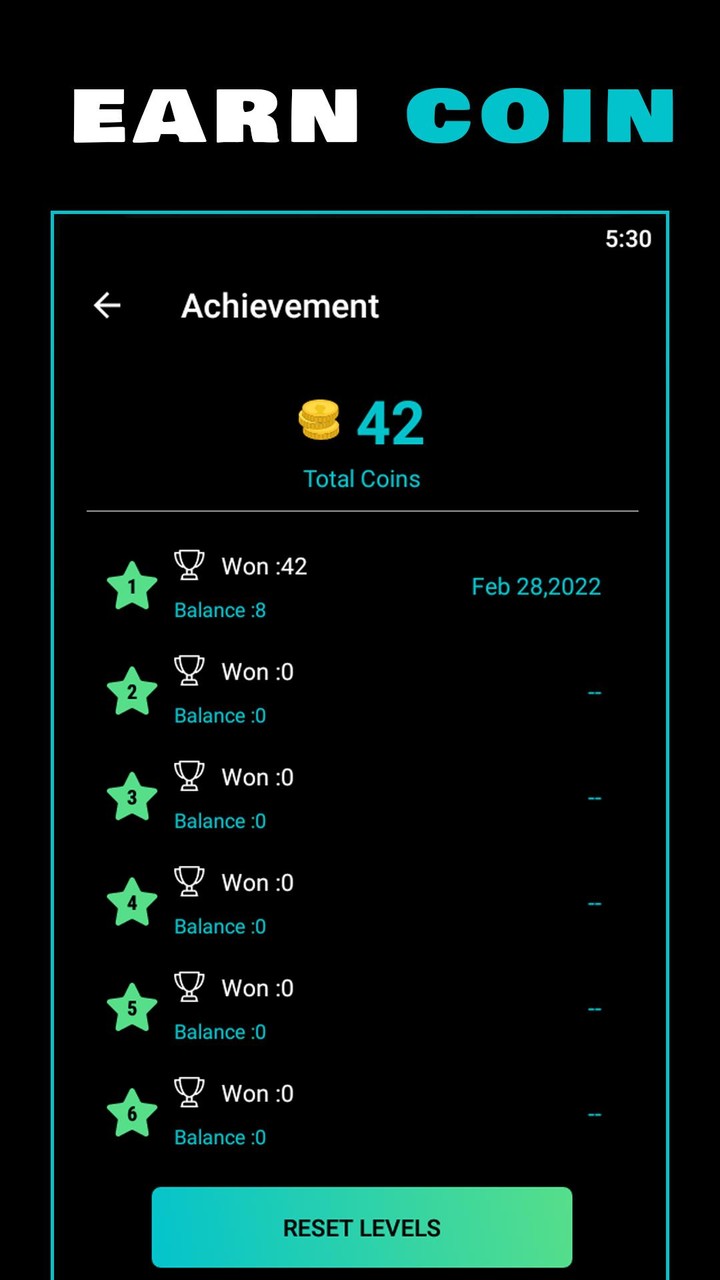Click Won :0 on level 6 row
The height and width of the screenshot is (1280, 720).
(x=256, y=1093)
